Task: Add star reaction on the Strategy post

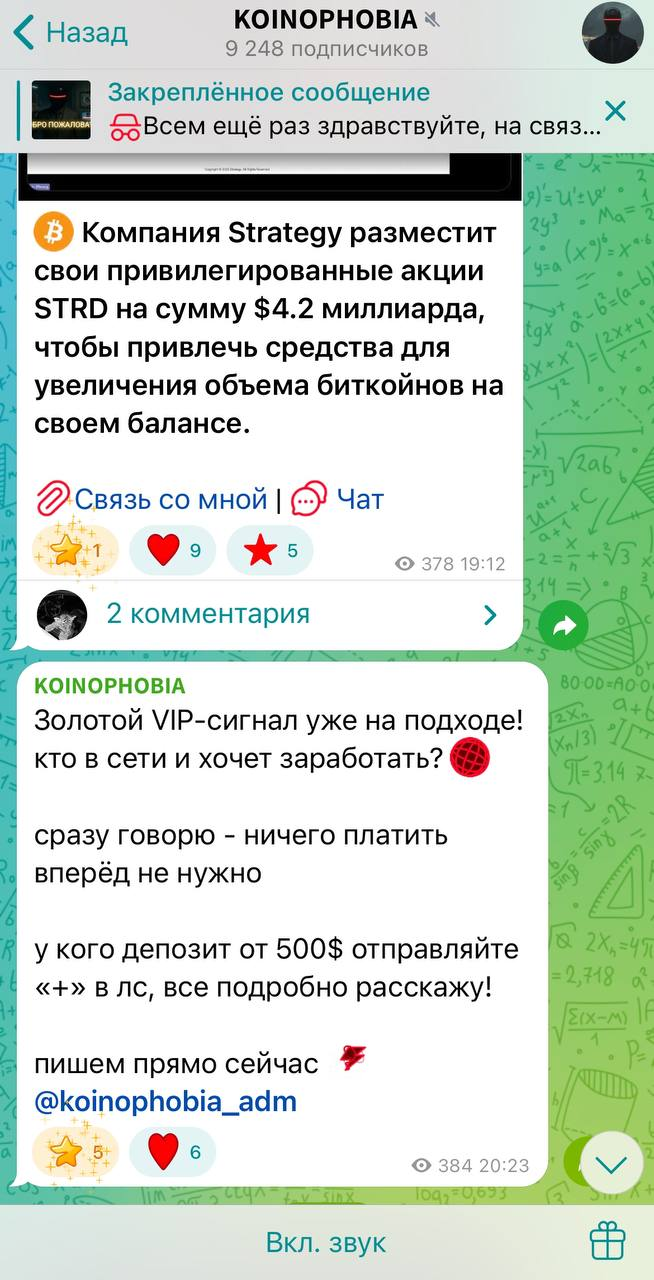Action: pyautogui.click(x=76, y=550)
